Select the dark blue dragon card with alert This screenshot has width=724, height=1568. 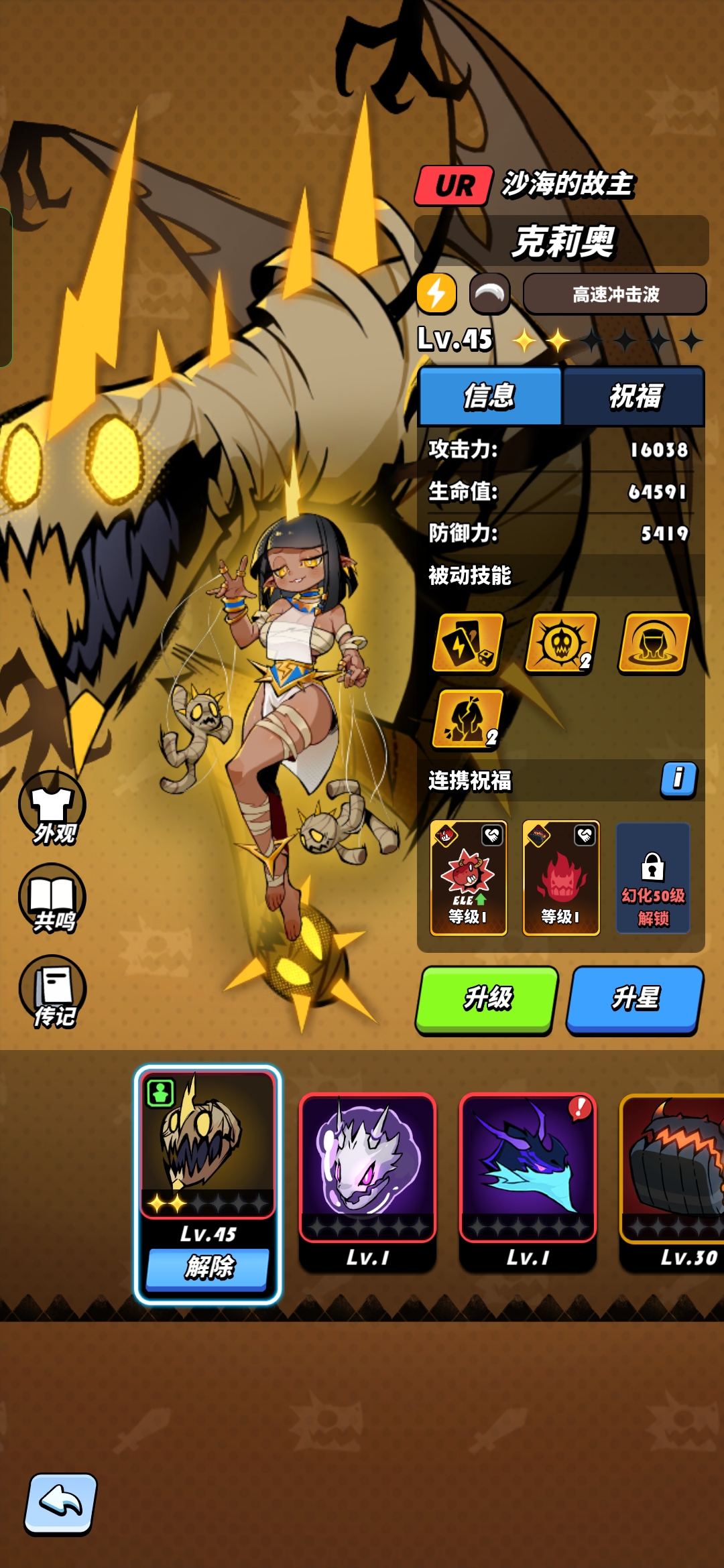(528, 1179)
